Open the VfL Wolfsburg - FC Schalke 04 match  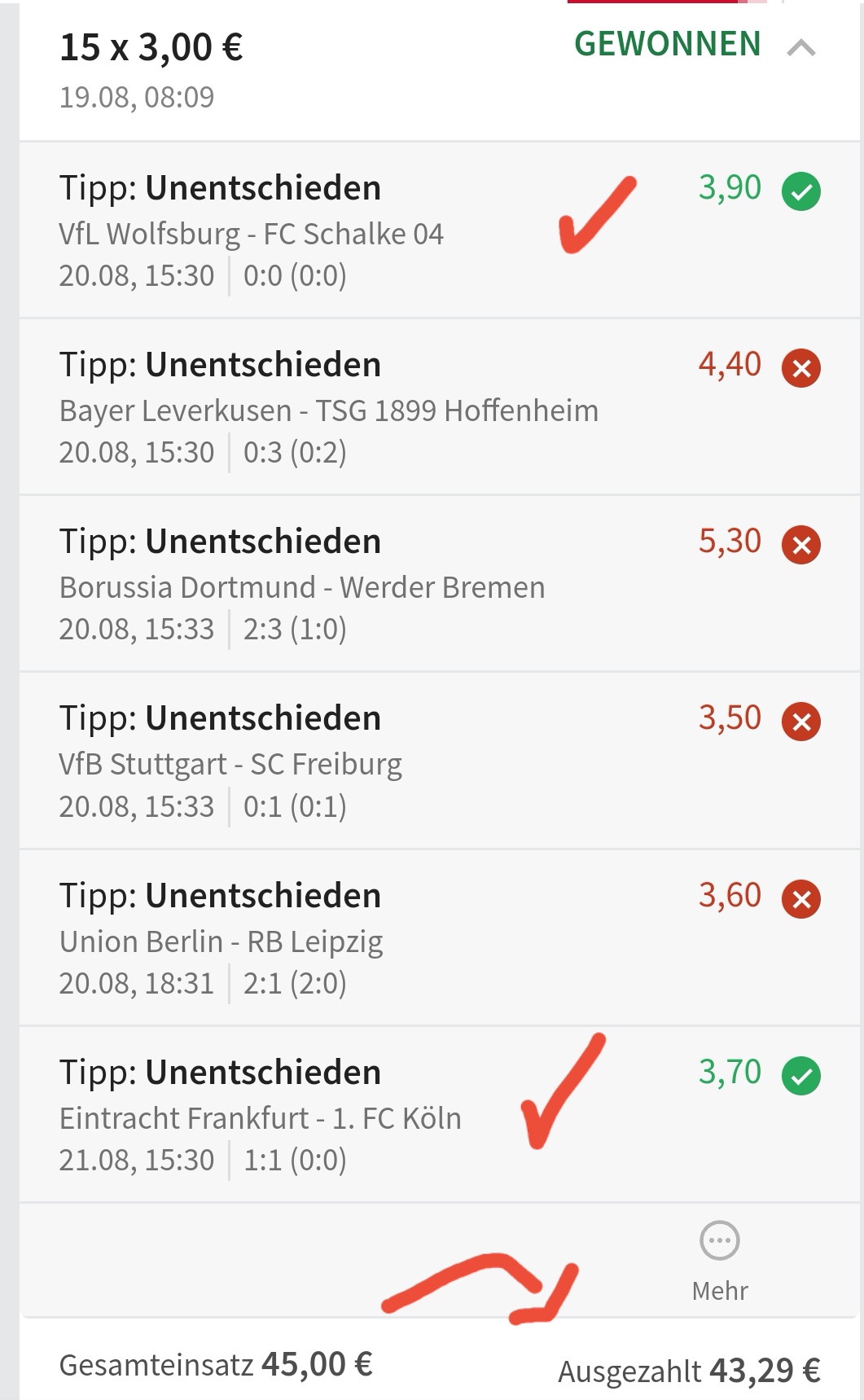tap(251, 235)
